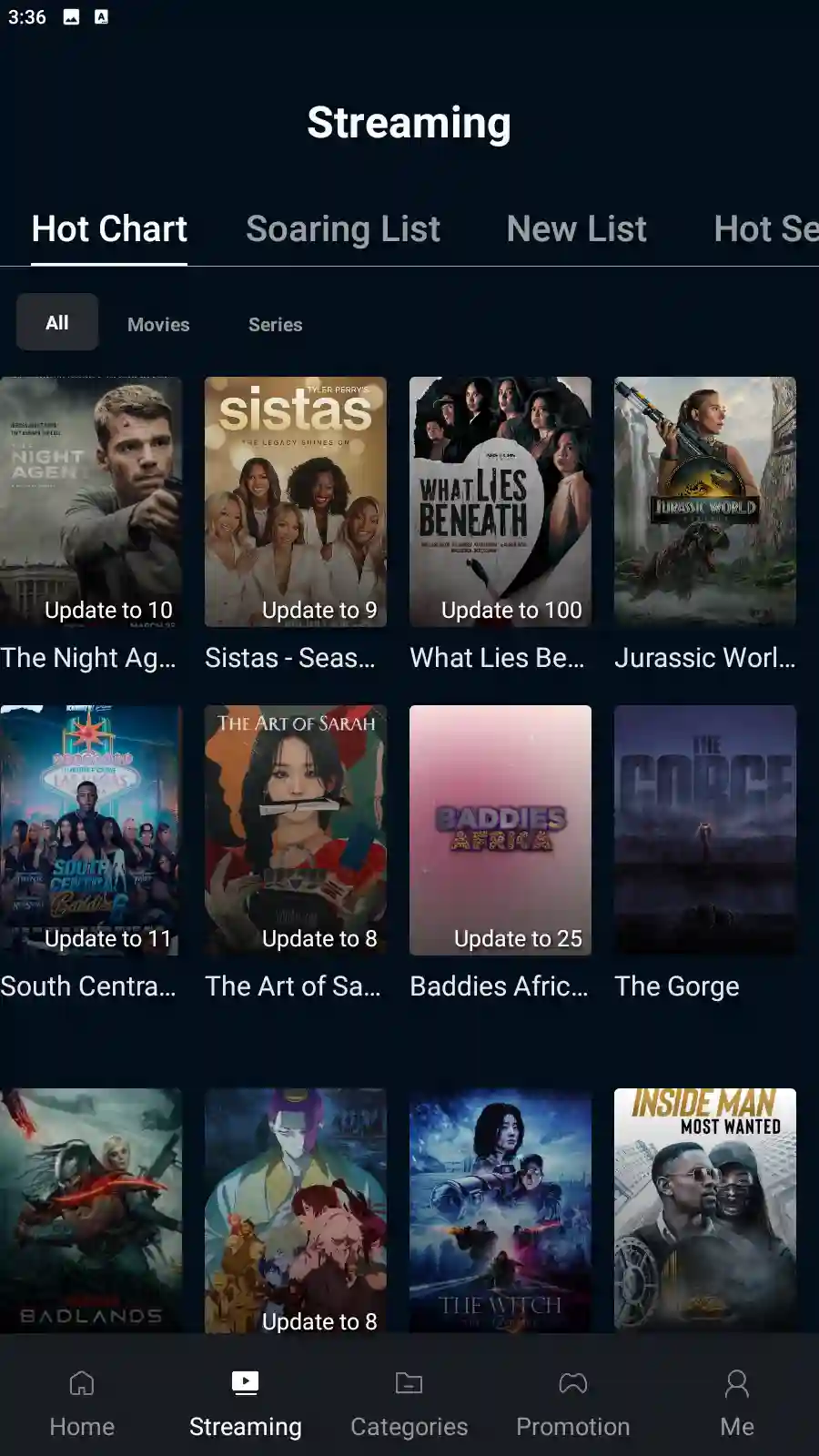Go to the Home tab
The width and height of the screenshot is (819, 1456).
pos(82,1403)
